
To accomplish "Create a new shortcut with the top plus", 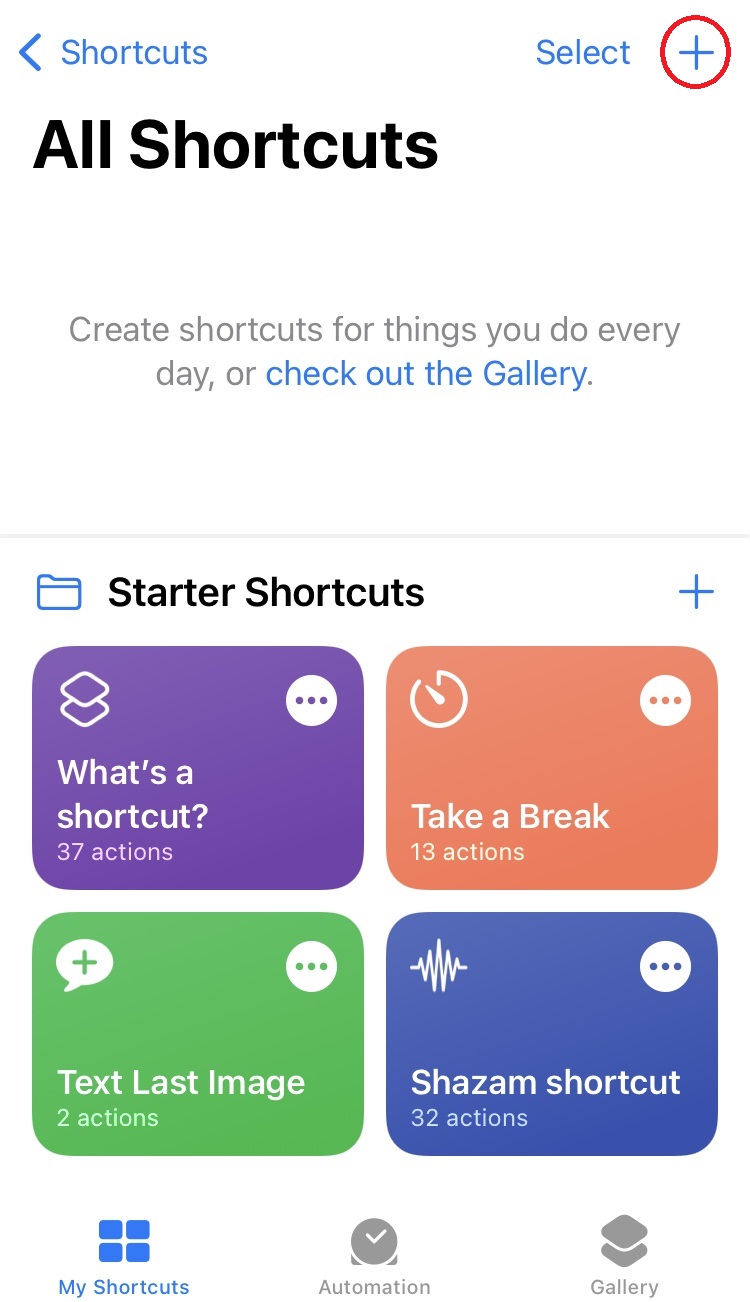I will coord(696,52).
